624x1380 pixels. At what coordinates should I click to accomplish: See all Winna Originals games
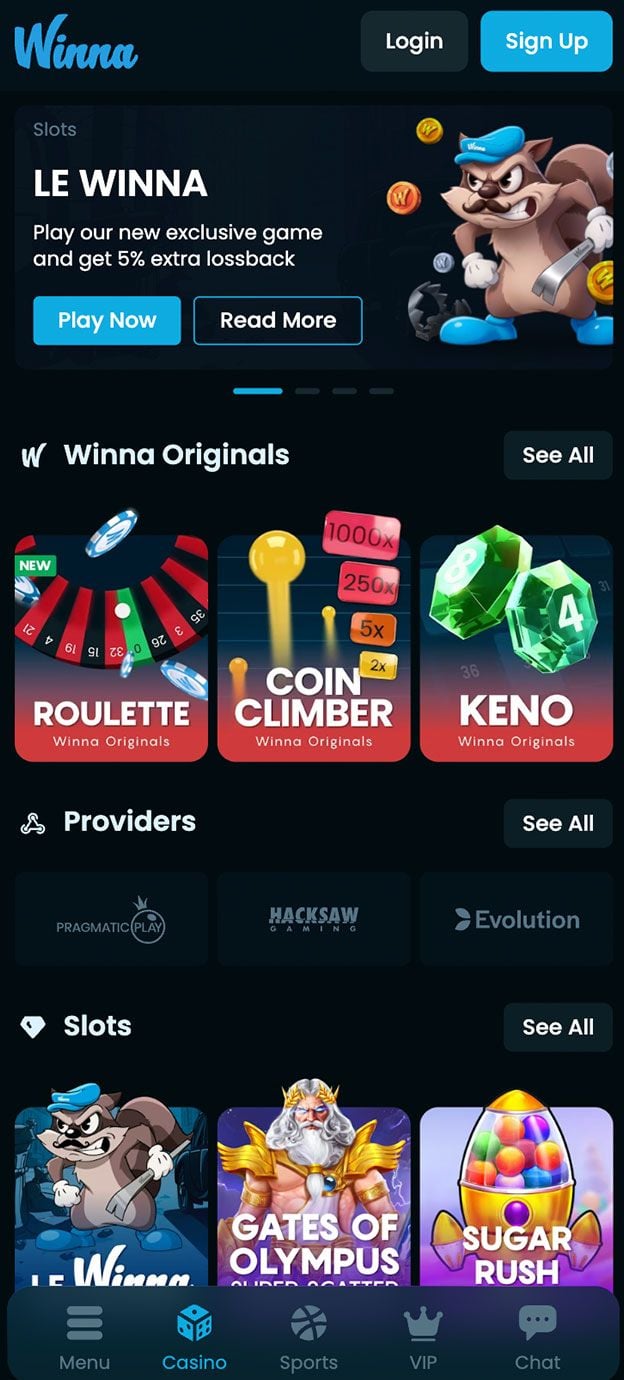[x=557, y=455]
